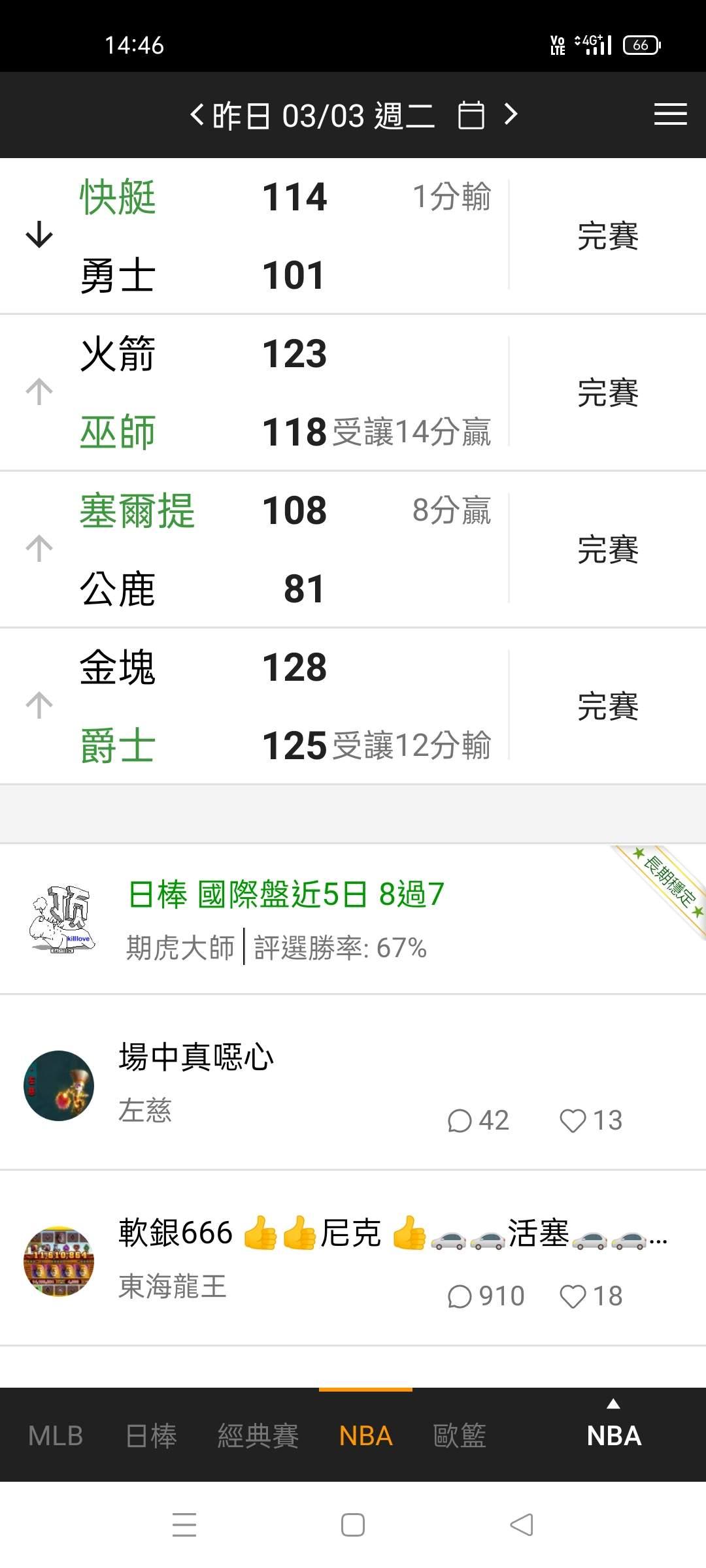Like the 場中真噁心 post

(x=573, y=1121)
